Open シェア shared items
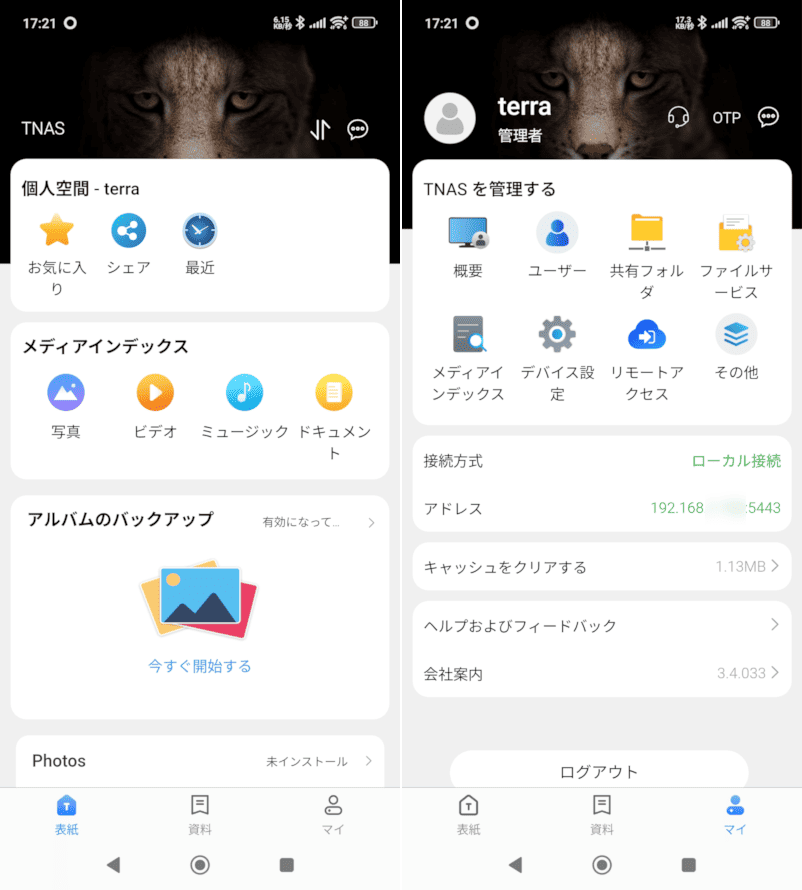 coord(128,246)
